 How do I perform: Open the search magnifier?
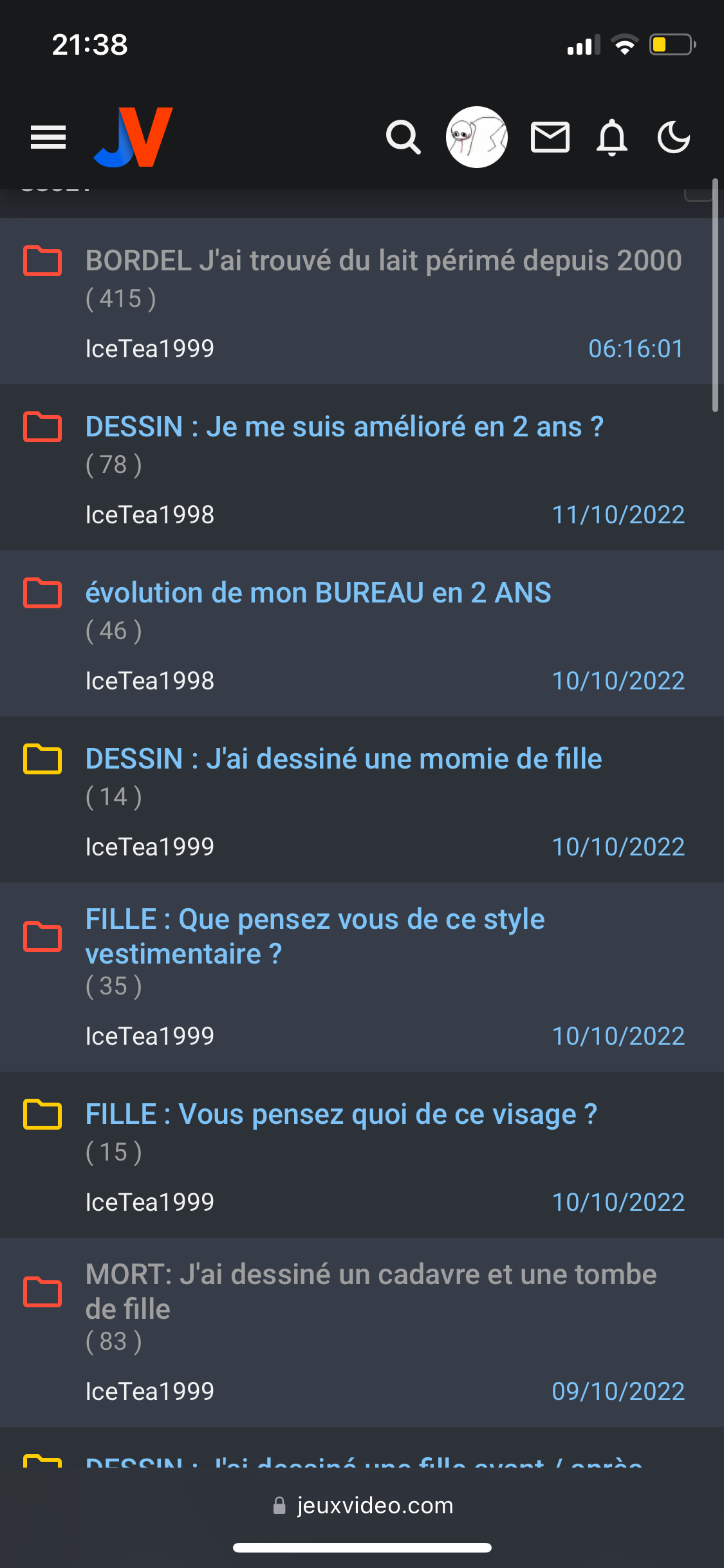point(404,137)
